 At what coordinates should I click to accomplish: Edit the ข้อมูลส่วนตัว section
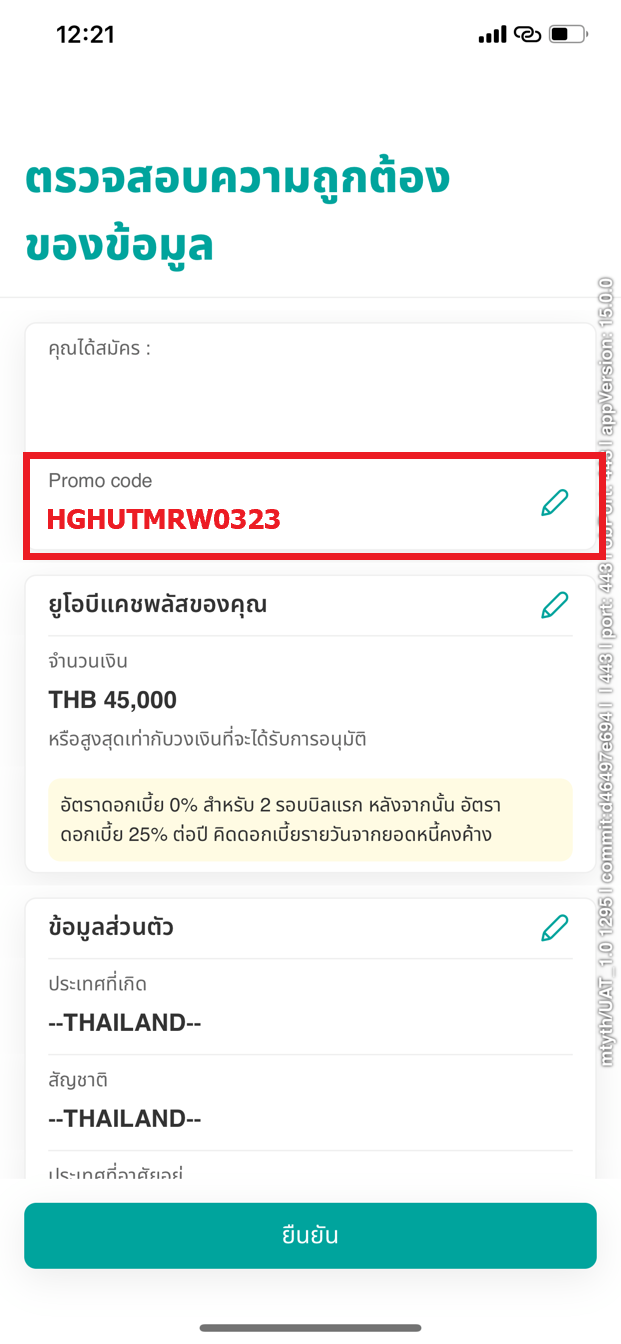pyautogui.click(x=554, y=928)
